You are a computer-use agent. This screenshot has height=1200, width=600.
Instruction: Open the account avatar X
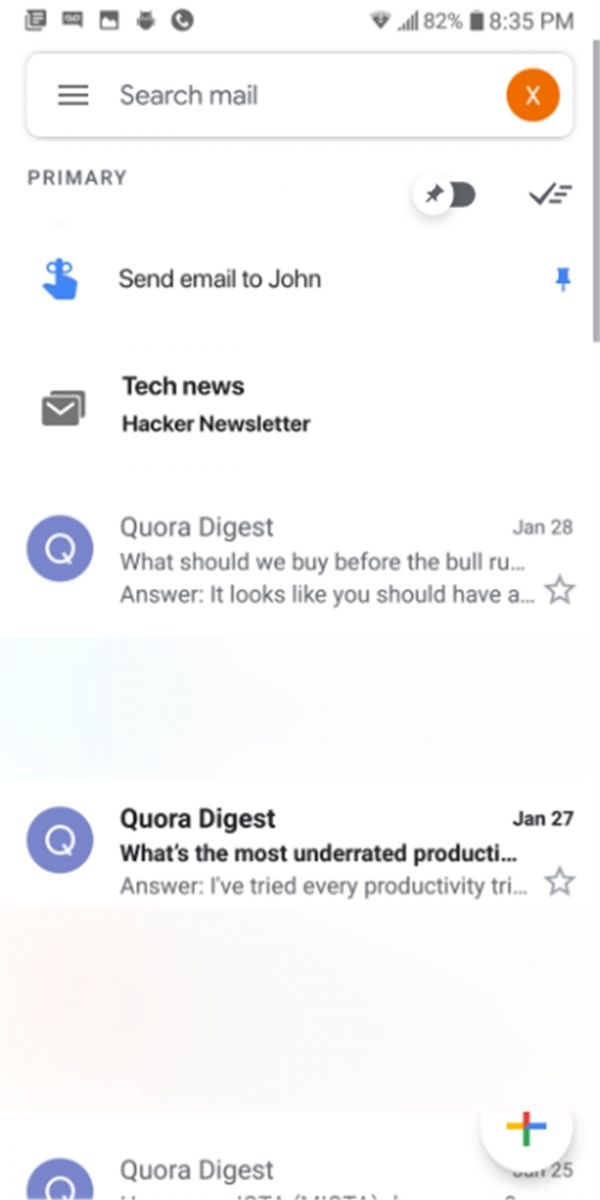coord(532,96)
